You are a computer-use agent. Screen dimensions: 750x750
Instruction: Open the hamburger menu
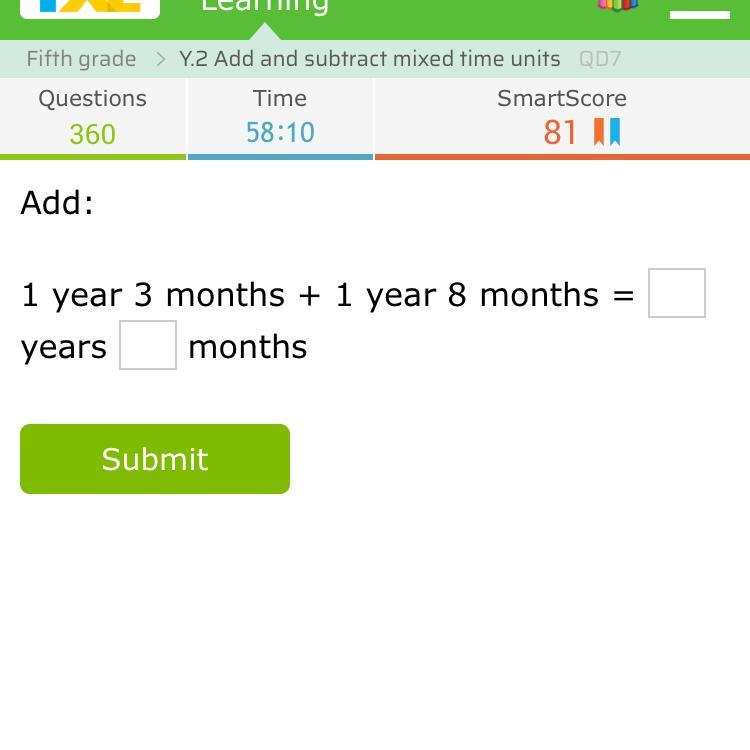[x=699, y=13]
